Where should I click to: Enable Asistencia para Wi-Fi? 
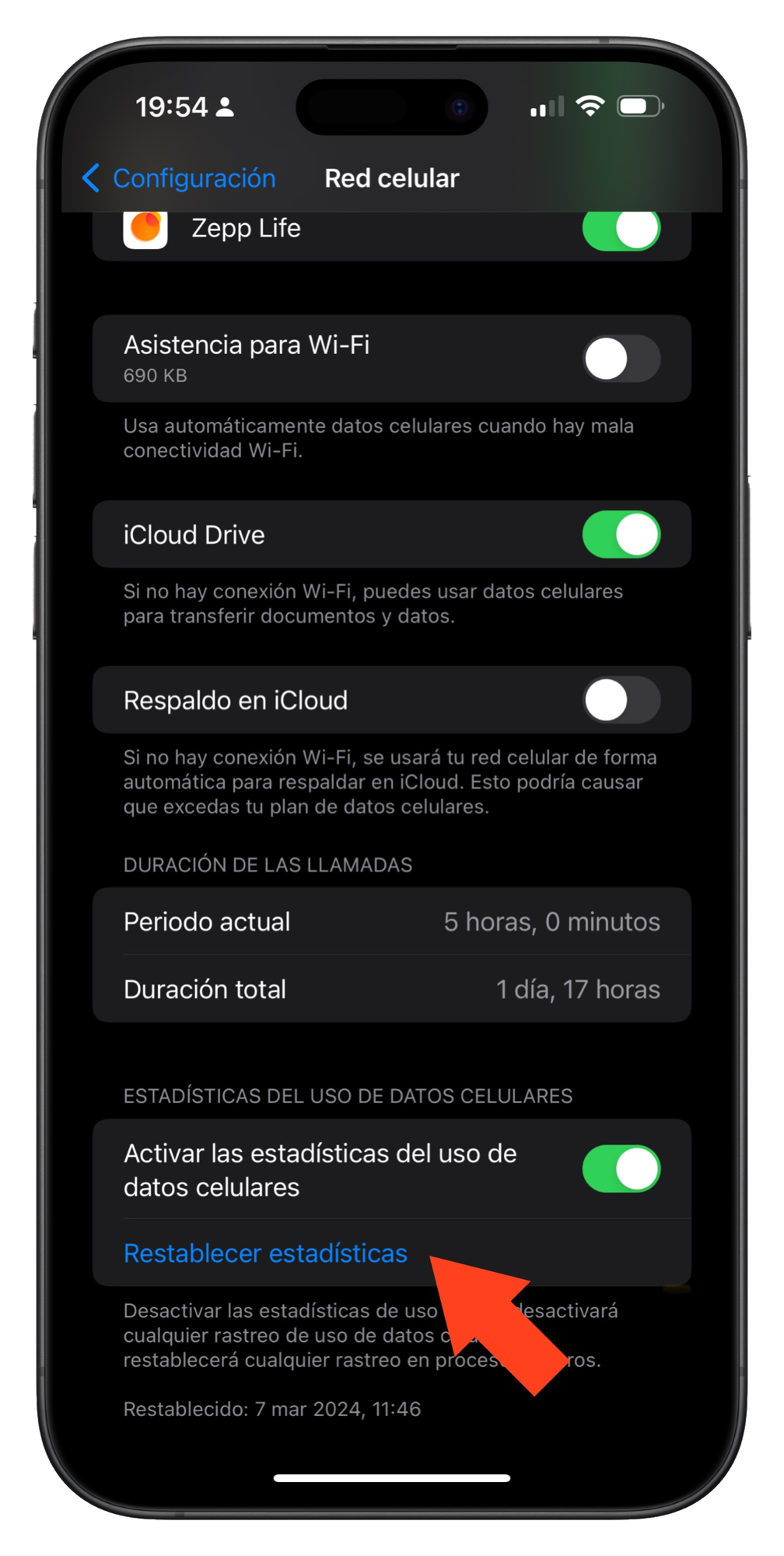point(621,359)
